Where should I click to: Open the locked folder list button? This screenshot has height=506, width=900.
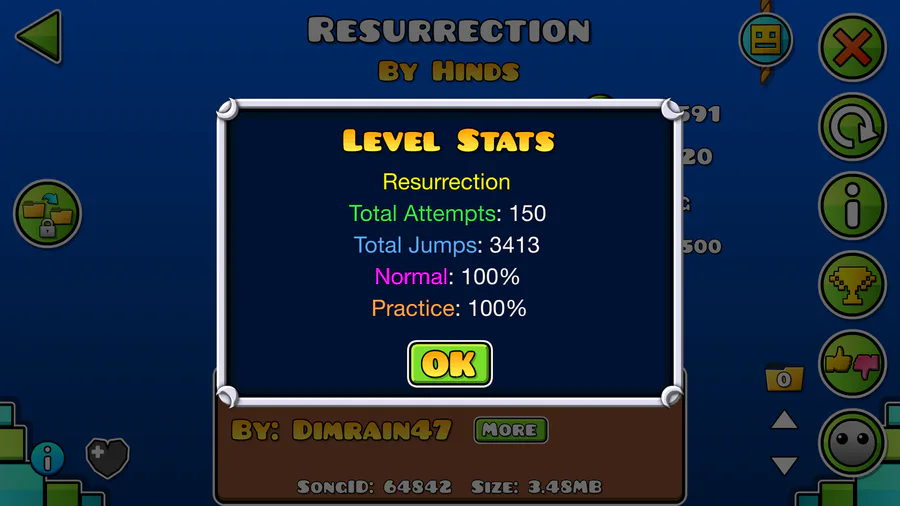pos(47,213)
